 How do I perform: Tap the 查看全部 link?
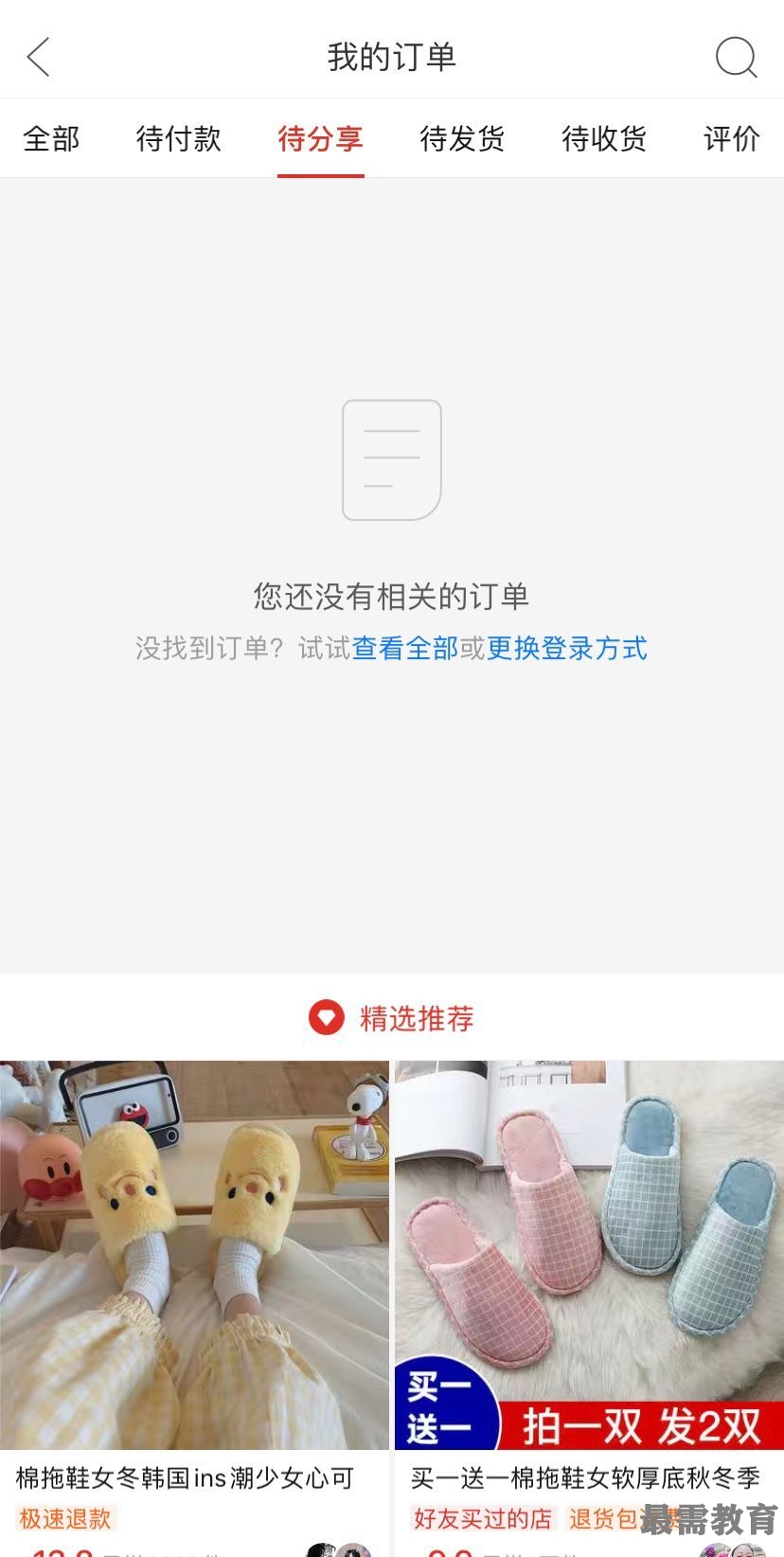coord(405,649)
